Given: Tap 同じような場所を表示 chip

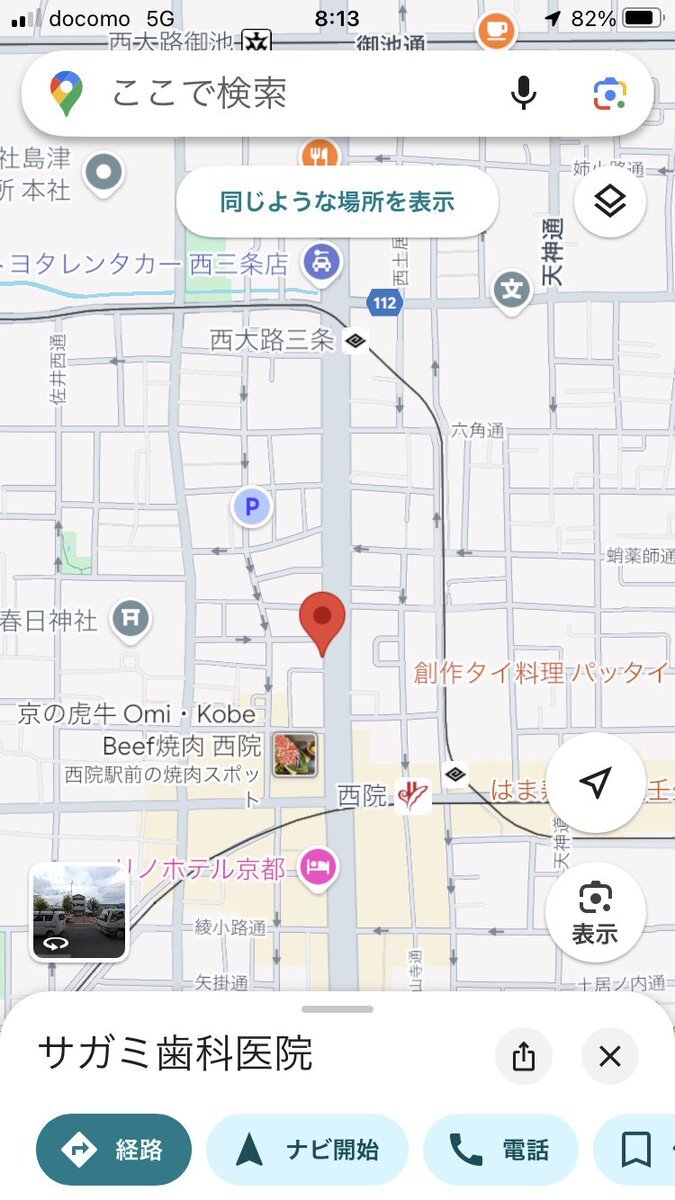Looking at the screenshot, I should click(x=337, y=202).
